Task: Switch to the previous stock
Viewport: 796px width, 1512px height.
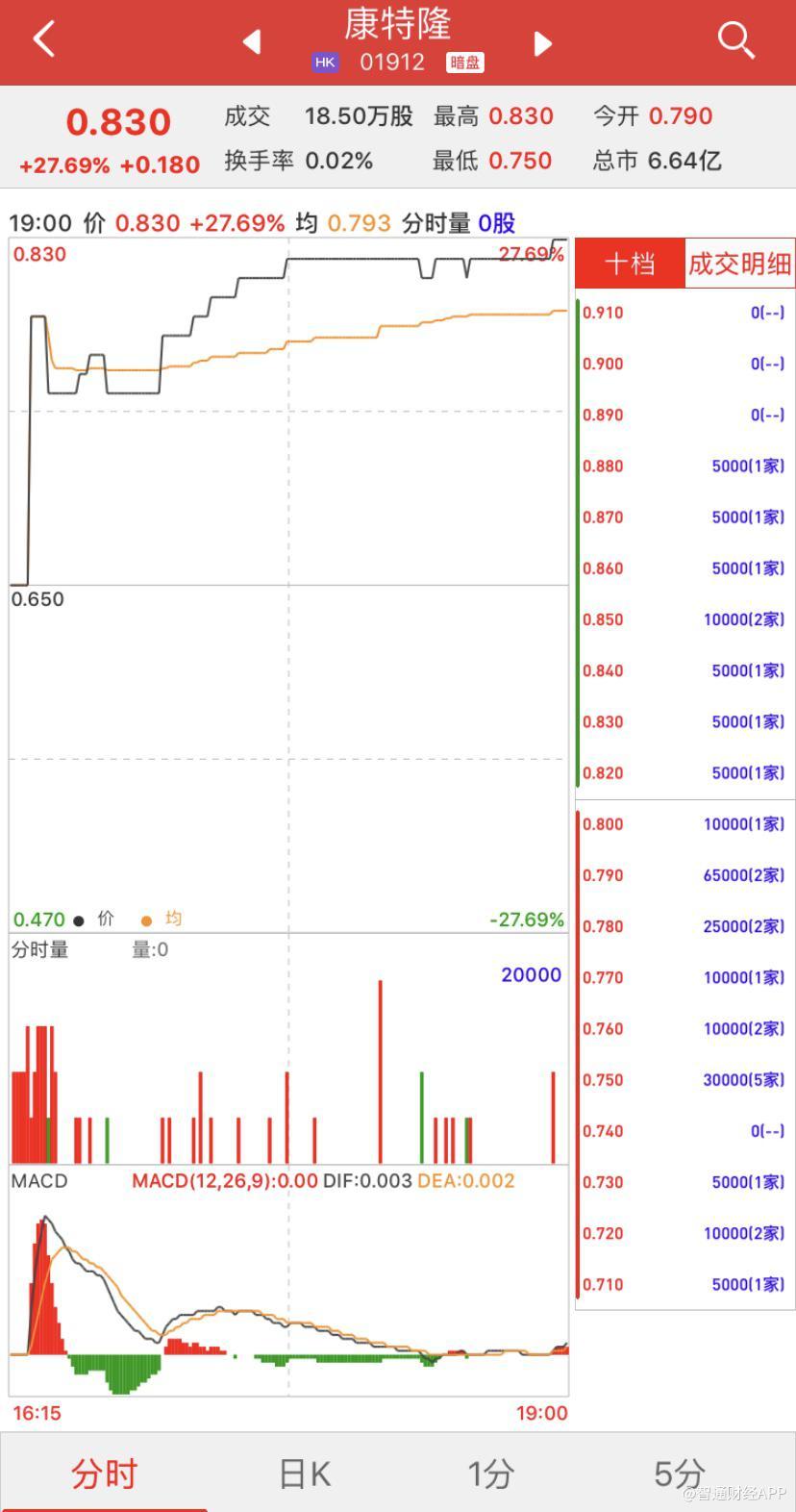Action: tap(252, 42)
